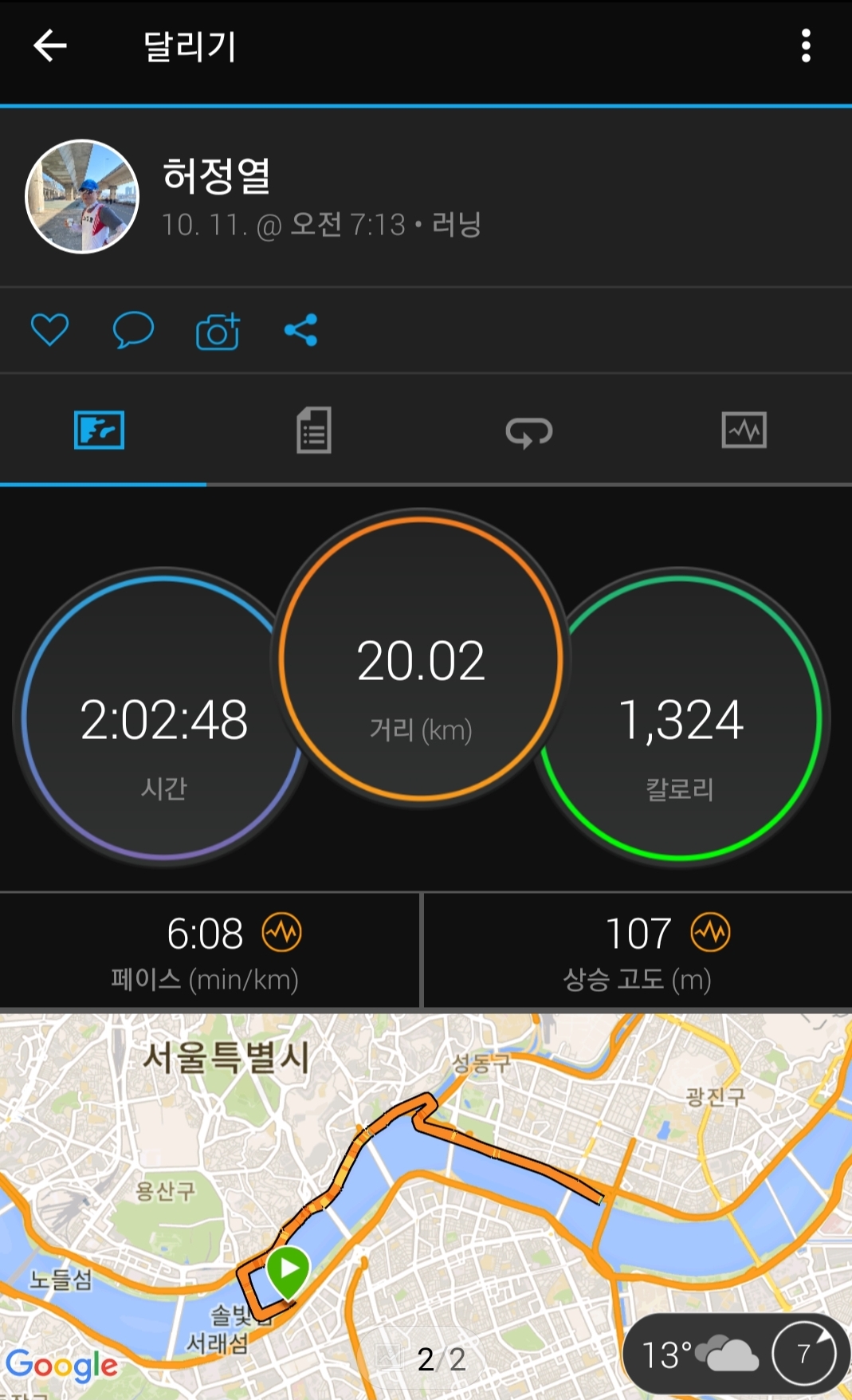Add a photo to this activity
852x1400 pixels.
pyautogui.click(x=218, y=332)
